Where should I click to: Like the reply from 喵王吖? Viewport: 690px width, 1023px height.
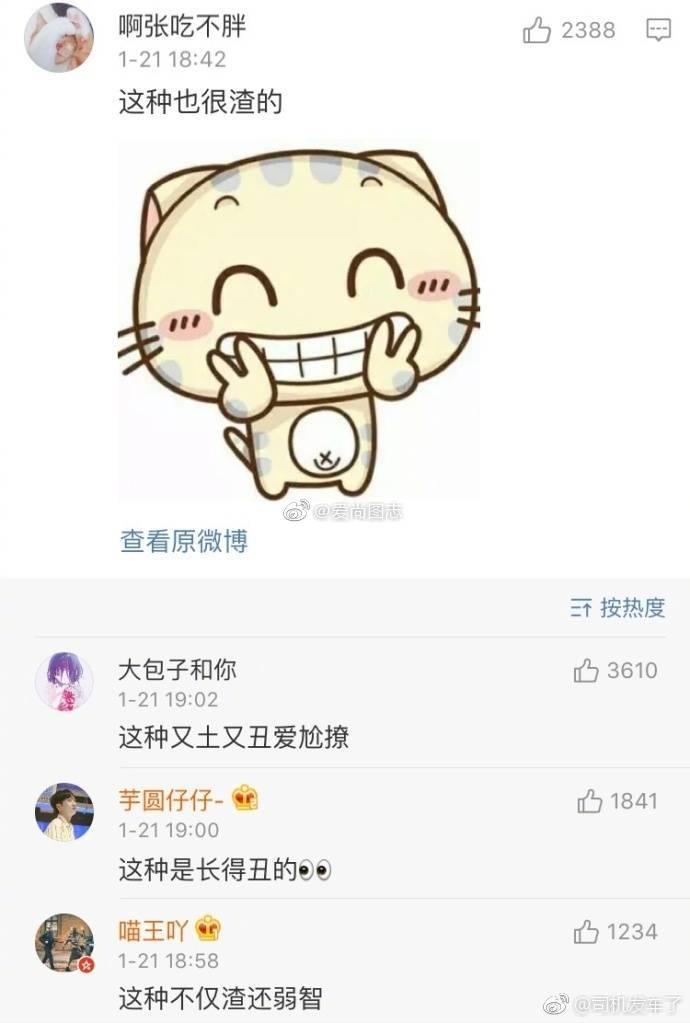click(x=587, y=932)
